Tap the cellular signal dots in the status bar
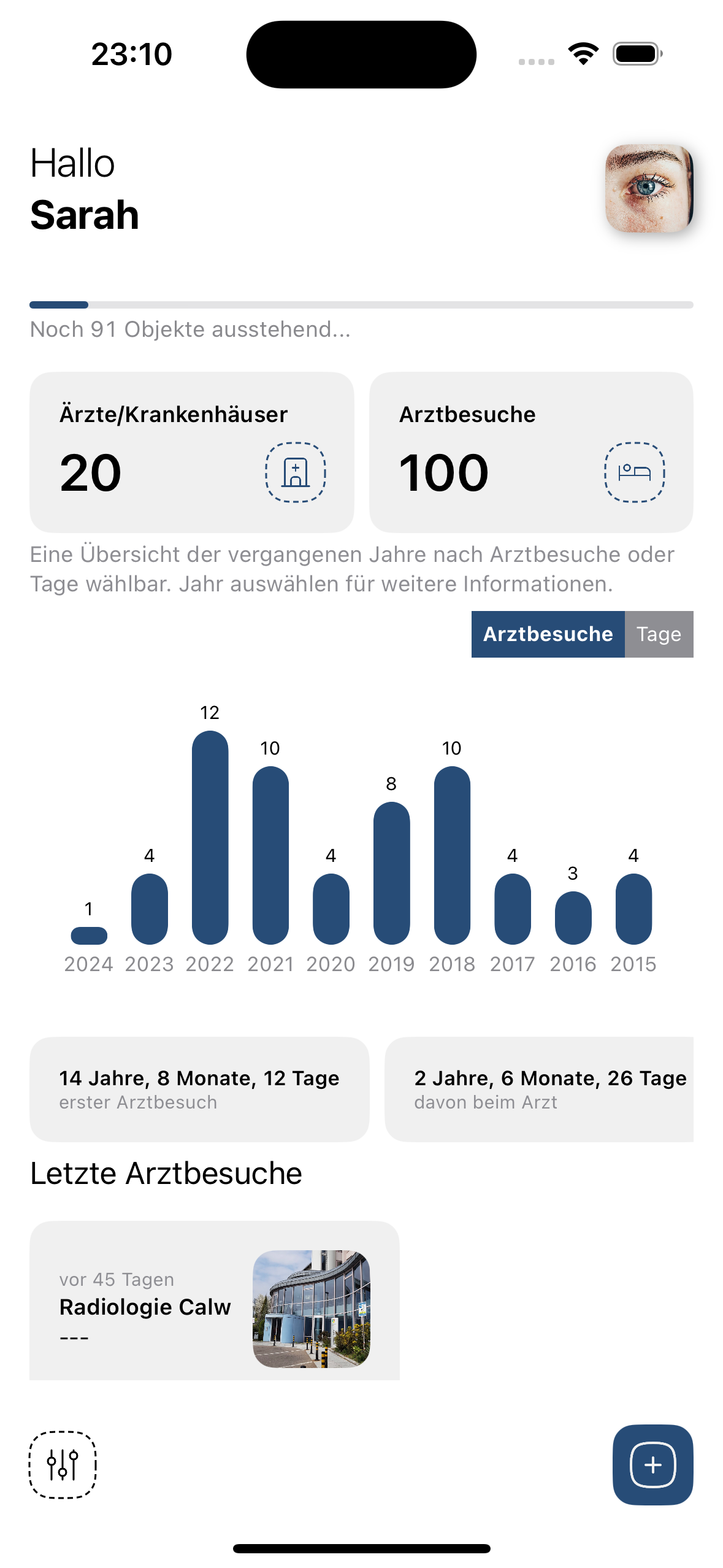 click(535, 61)
